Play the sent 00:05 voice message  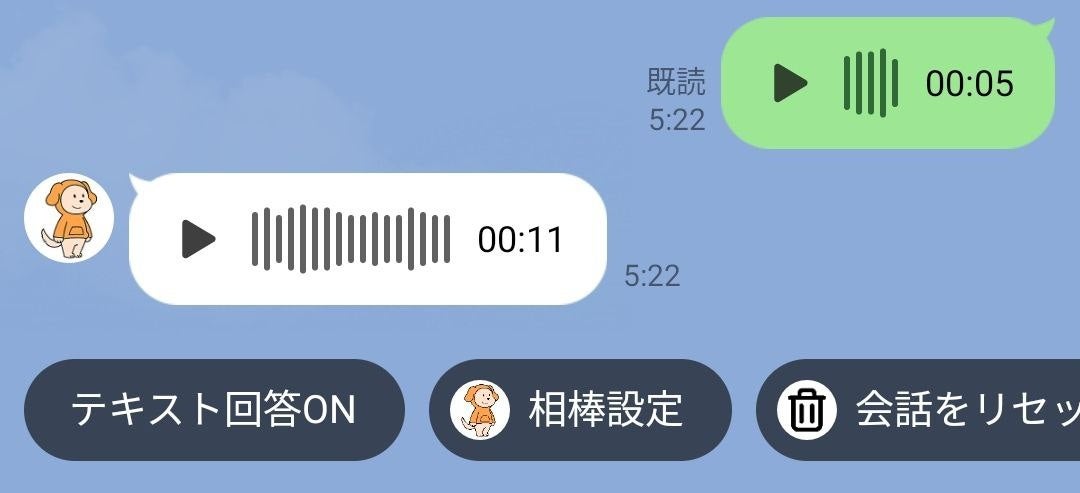[790, 83]
